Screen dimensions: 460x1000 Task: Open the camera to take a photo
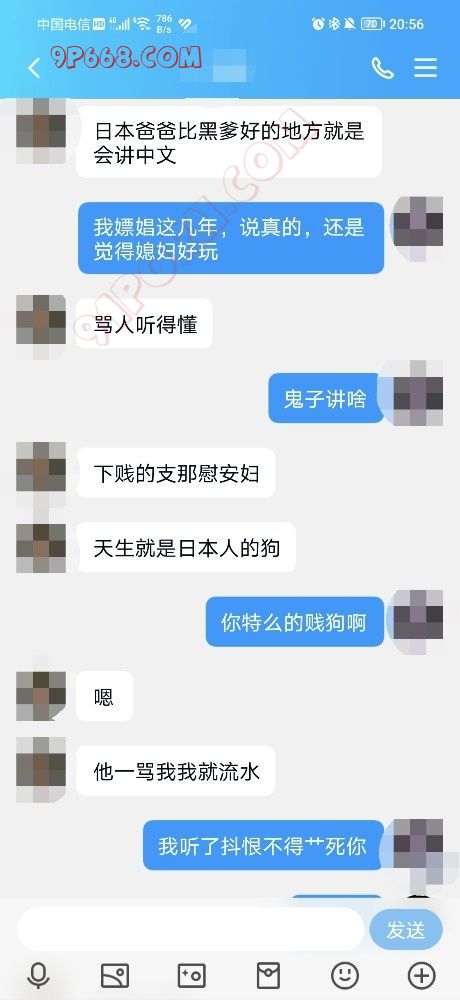click(191, 976)
